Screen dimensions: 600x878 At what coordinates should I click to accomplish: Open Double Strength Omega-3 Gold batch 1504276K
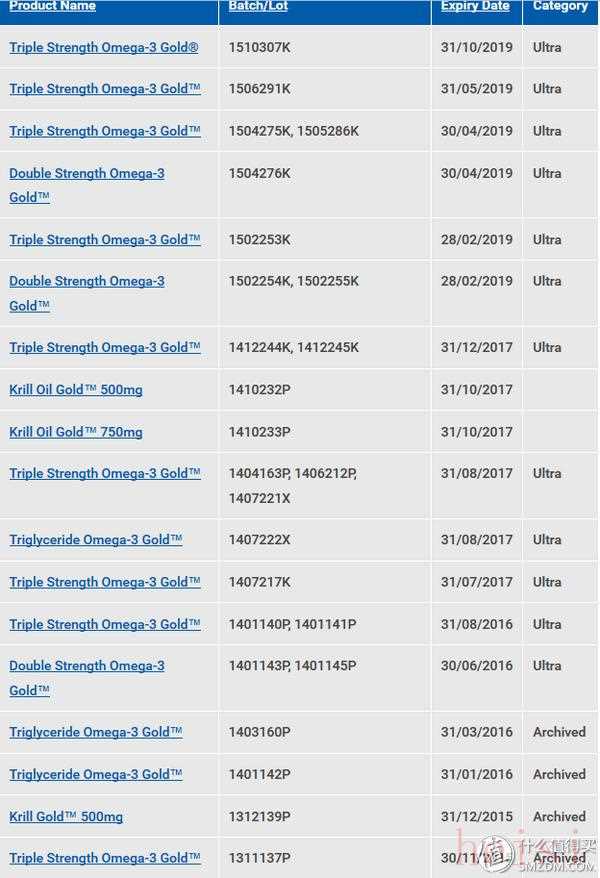click(x=87, y=174)
